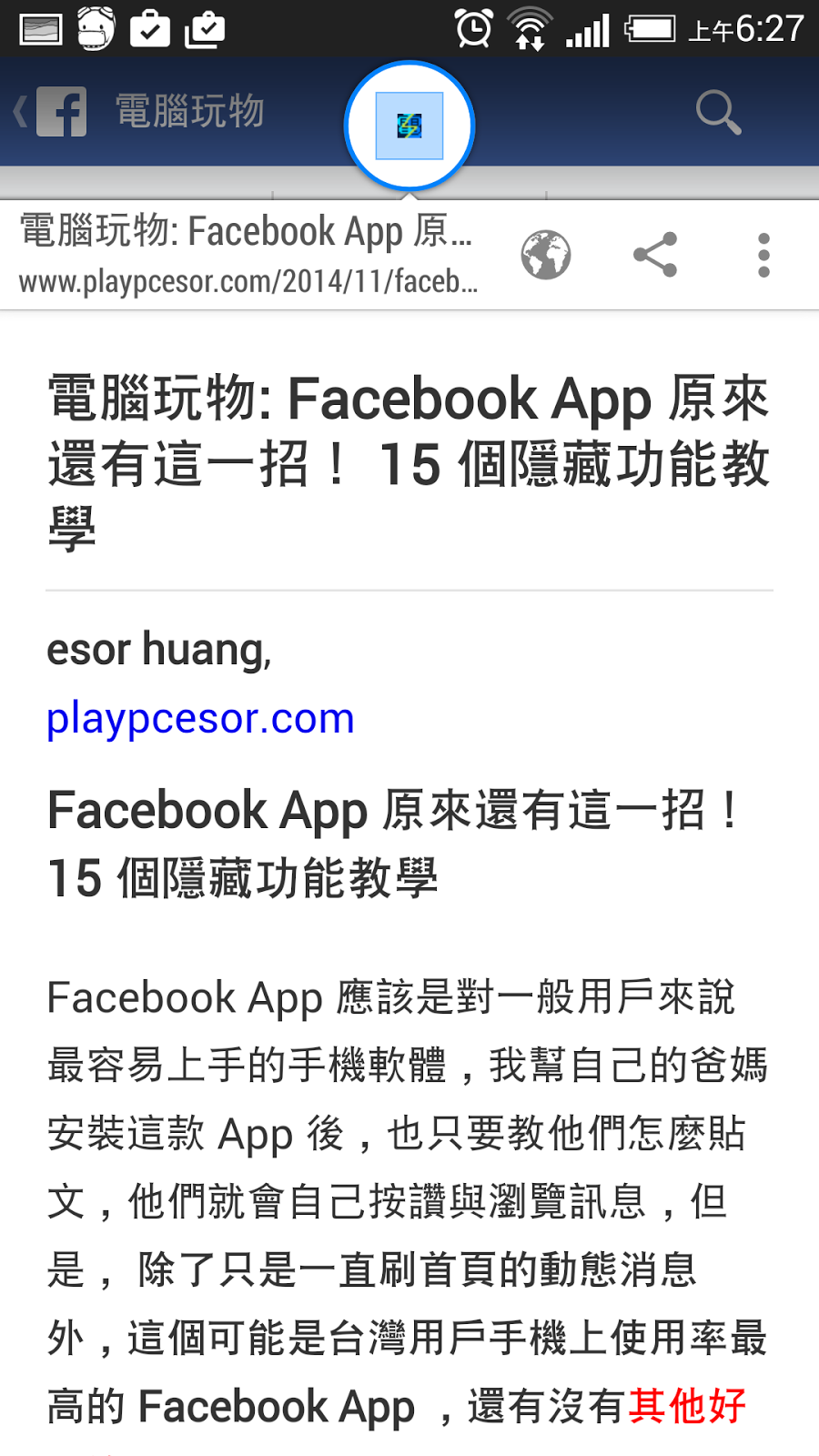Tap the red 其他好 link text
Screen dimensions: 819x1456
pos(687,1406)
